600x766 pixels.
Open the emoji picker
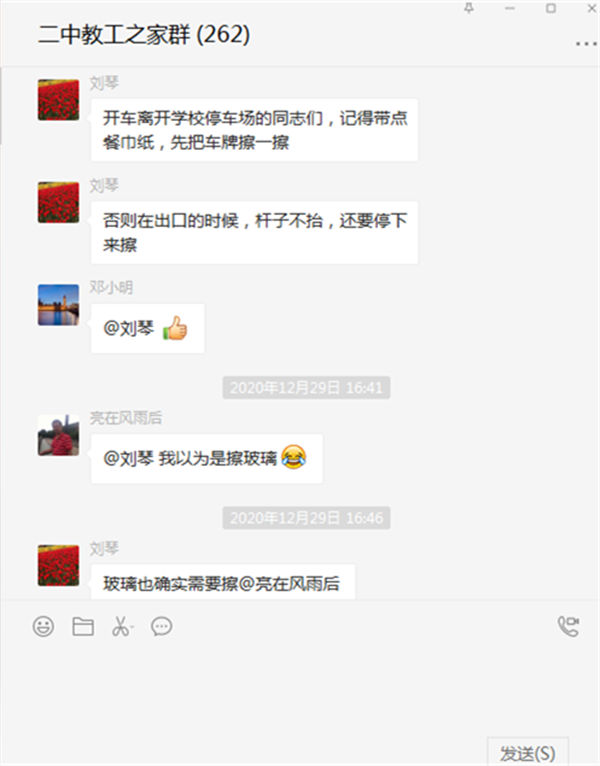coord(43,627)
